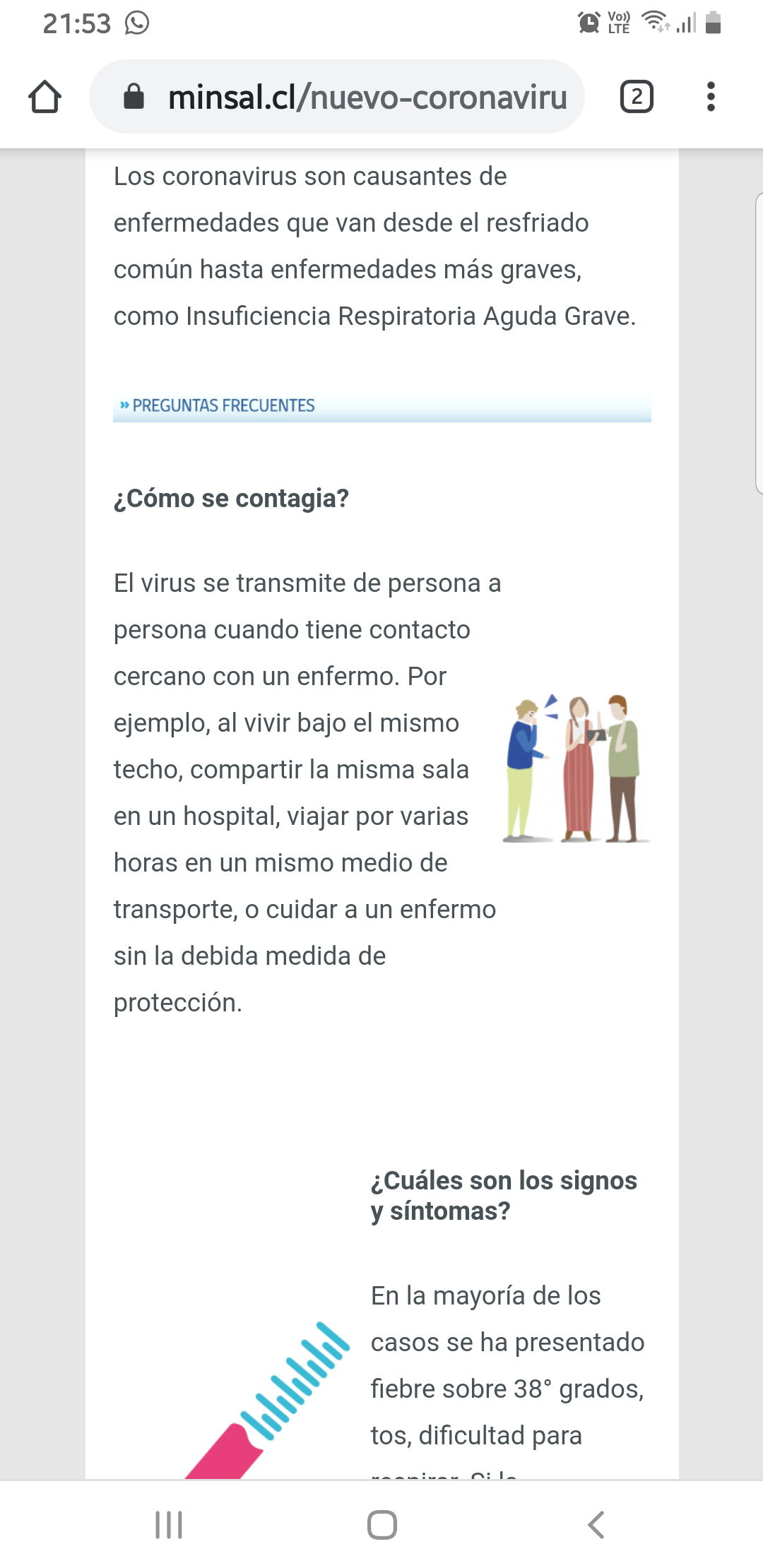Show recent apps
Screen dimensions: 763x1568
[x=169, y=1525]
